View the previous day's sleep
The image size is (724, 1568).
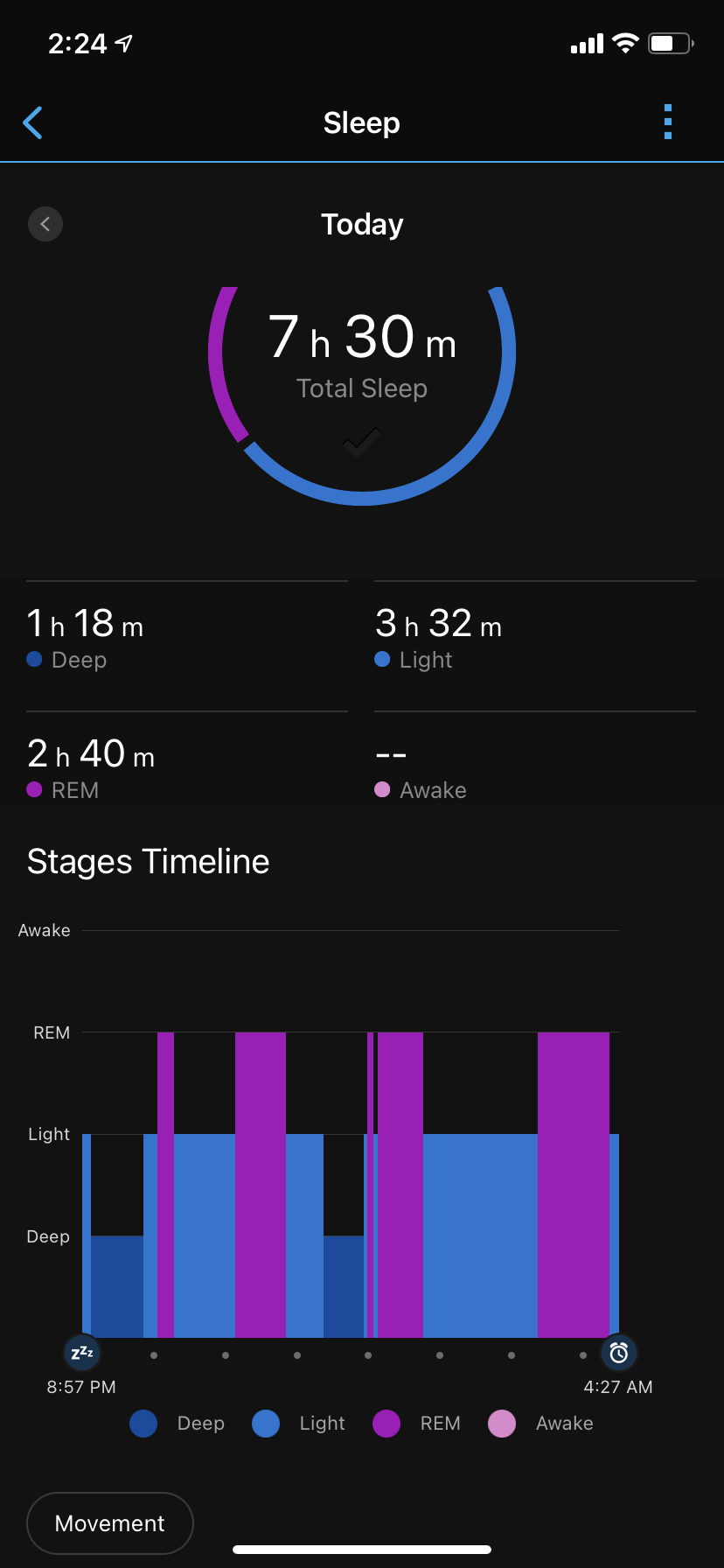tap(45, 224)
